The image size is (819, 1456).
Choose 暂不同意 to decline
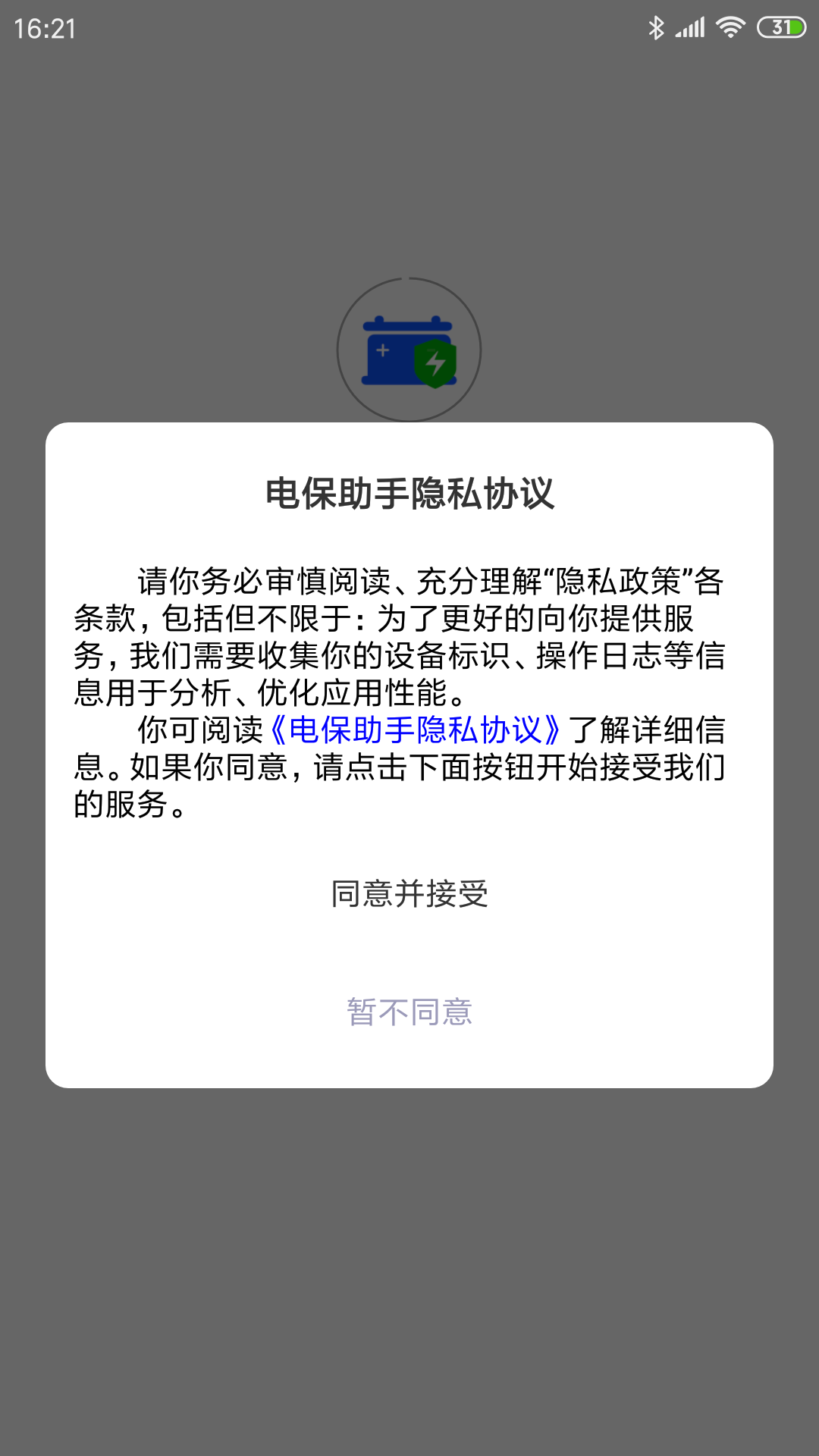pos(409,1012)
